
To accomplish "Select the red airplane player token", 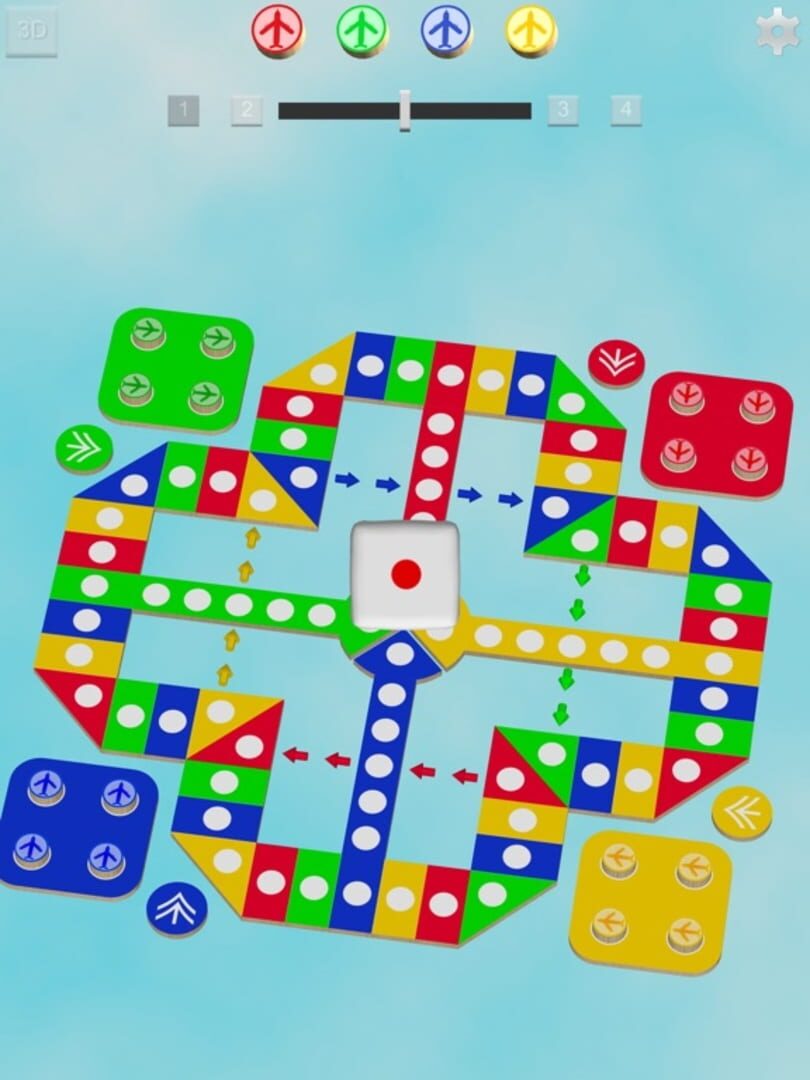I will [277, 29].
